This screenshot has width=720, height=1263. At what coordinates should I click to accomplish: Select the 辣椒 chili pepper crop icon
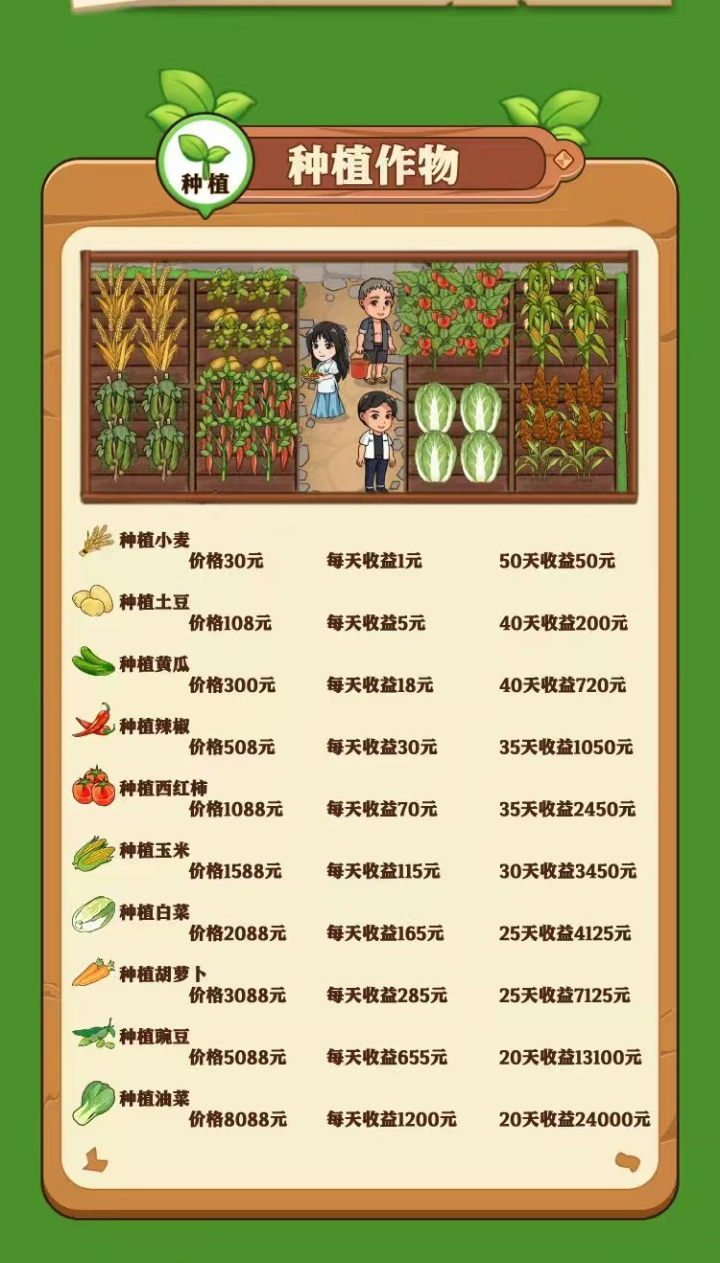click(93, 723)
